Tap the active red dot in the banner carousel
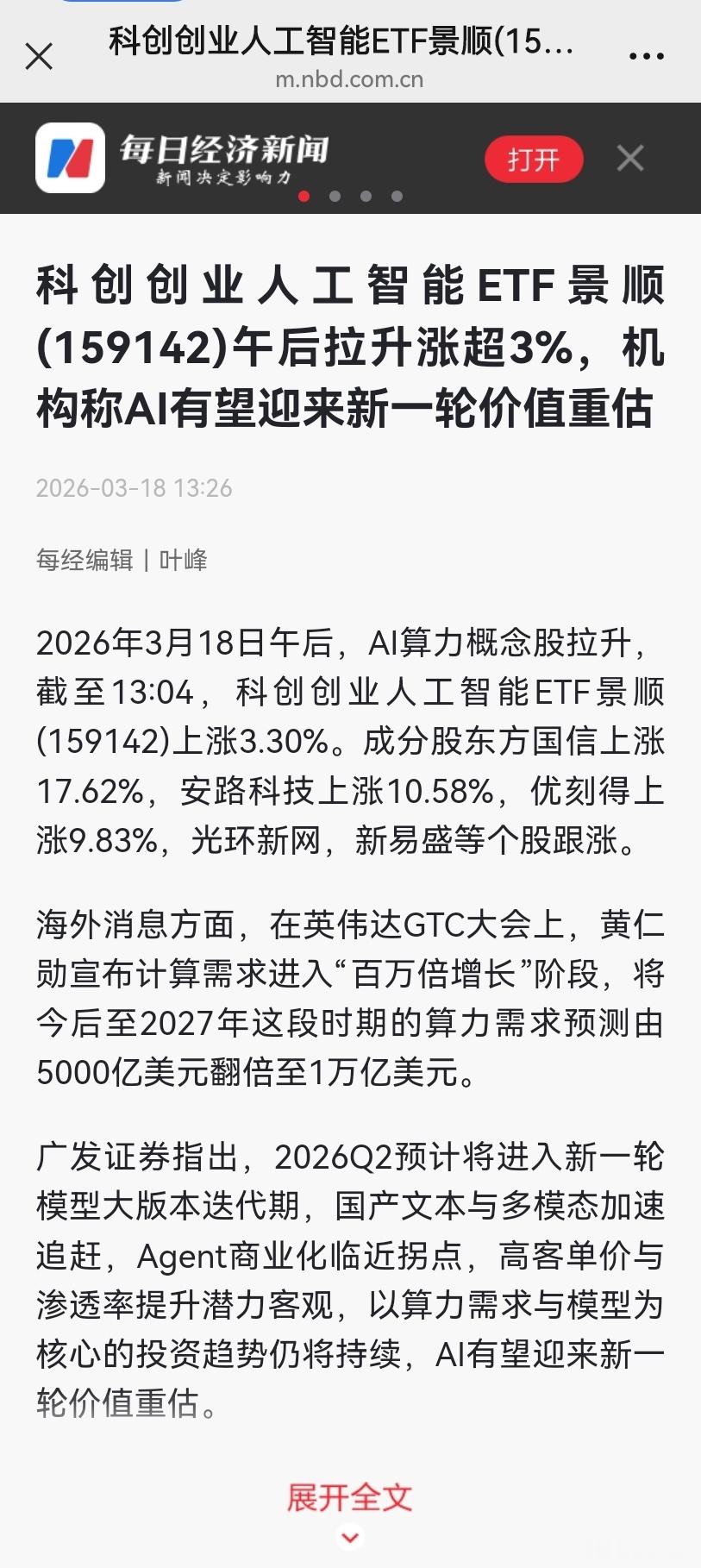This screenshot has height=1568, width=701. click(304, 197)
